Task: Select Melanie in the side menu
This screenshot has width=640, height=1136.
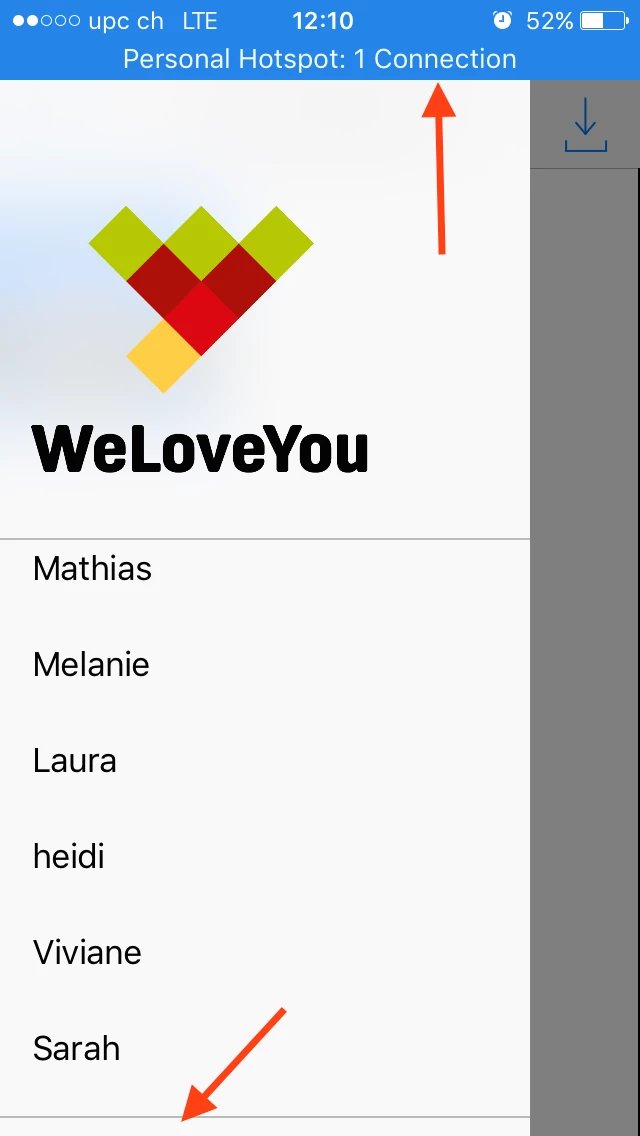Action: (91, 665)
